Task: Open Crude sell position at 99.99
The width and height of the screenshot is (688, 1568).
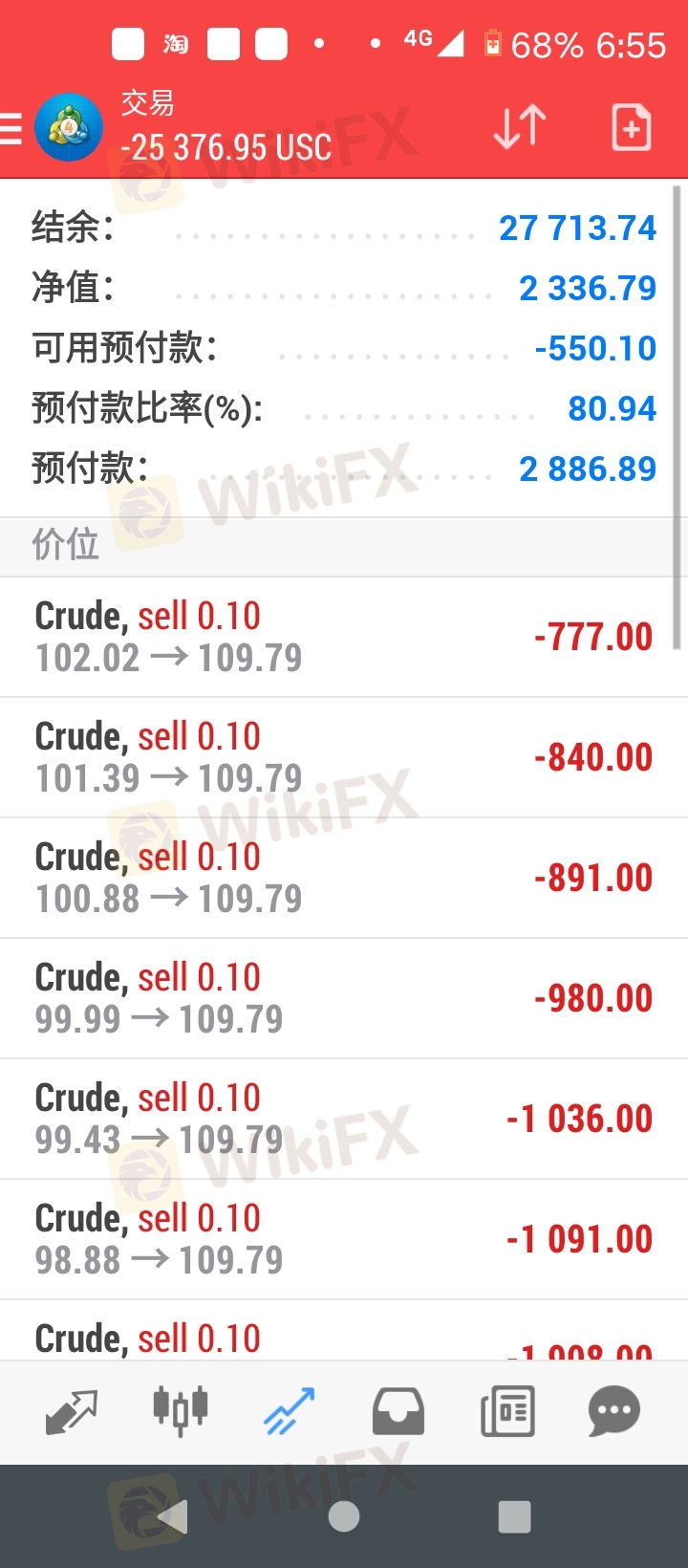Action: 344,998
